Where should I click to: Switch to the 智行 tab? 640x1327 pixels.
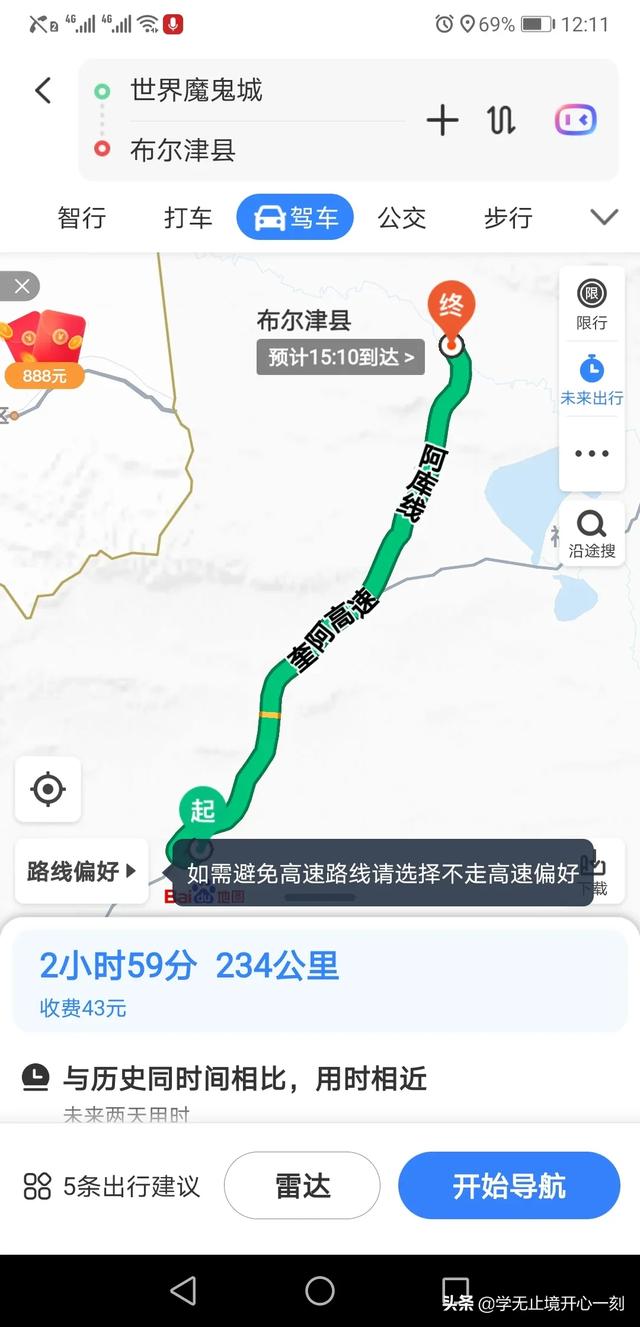point(82,217)
